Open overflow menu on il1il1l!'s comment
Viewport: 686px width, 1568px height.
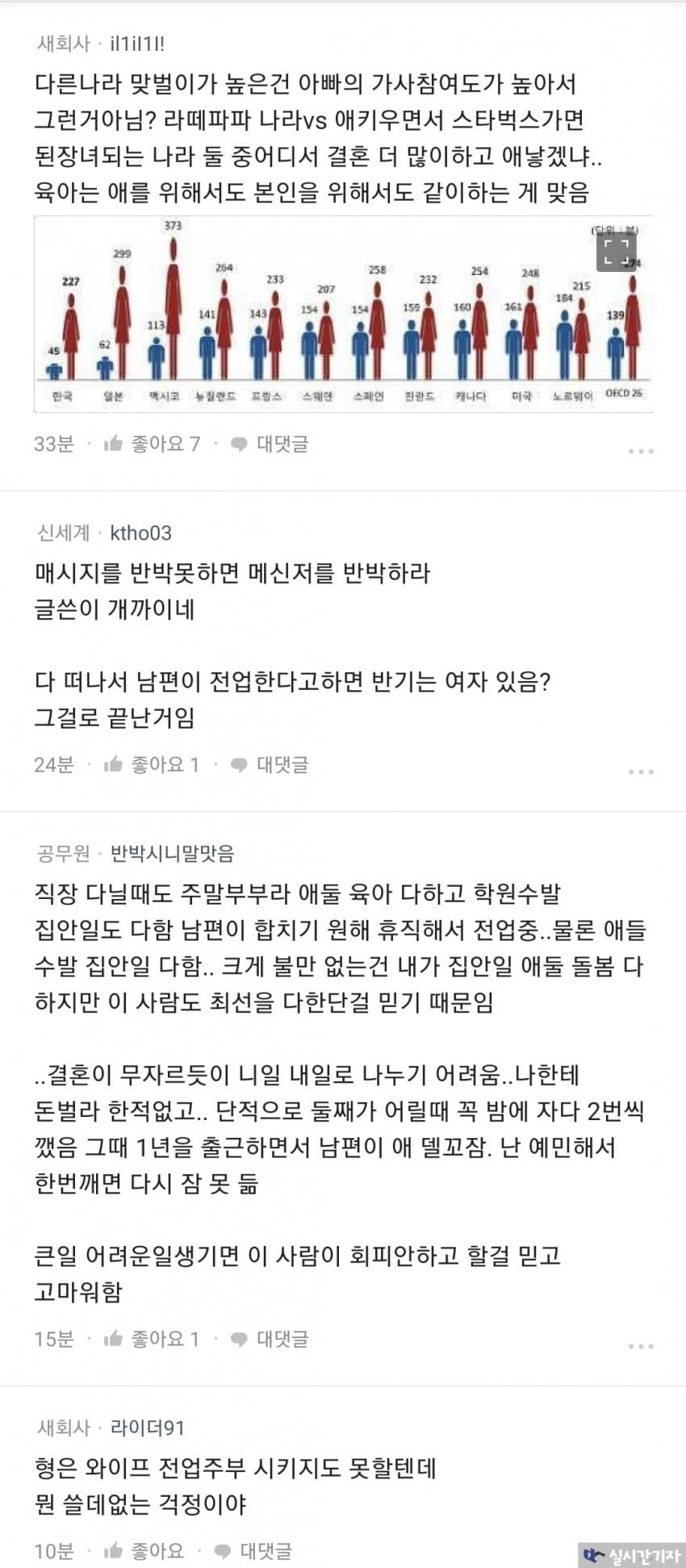coord(641,451)
